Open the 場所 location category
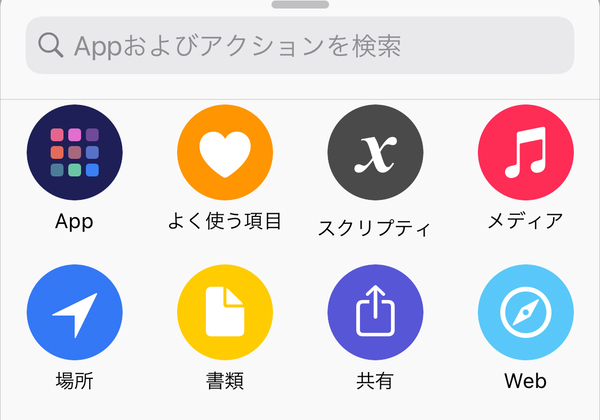The width and height of the screenshot is (600, 420). [75, 312]
